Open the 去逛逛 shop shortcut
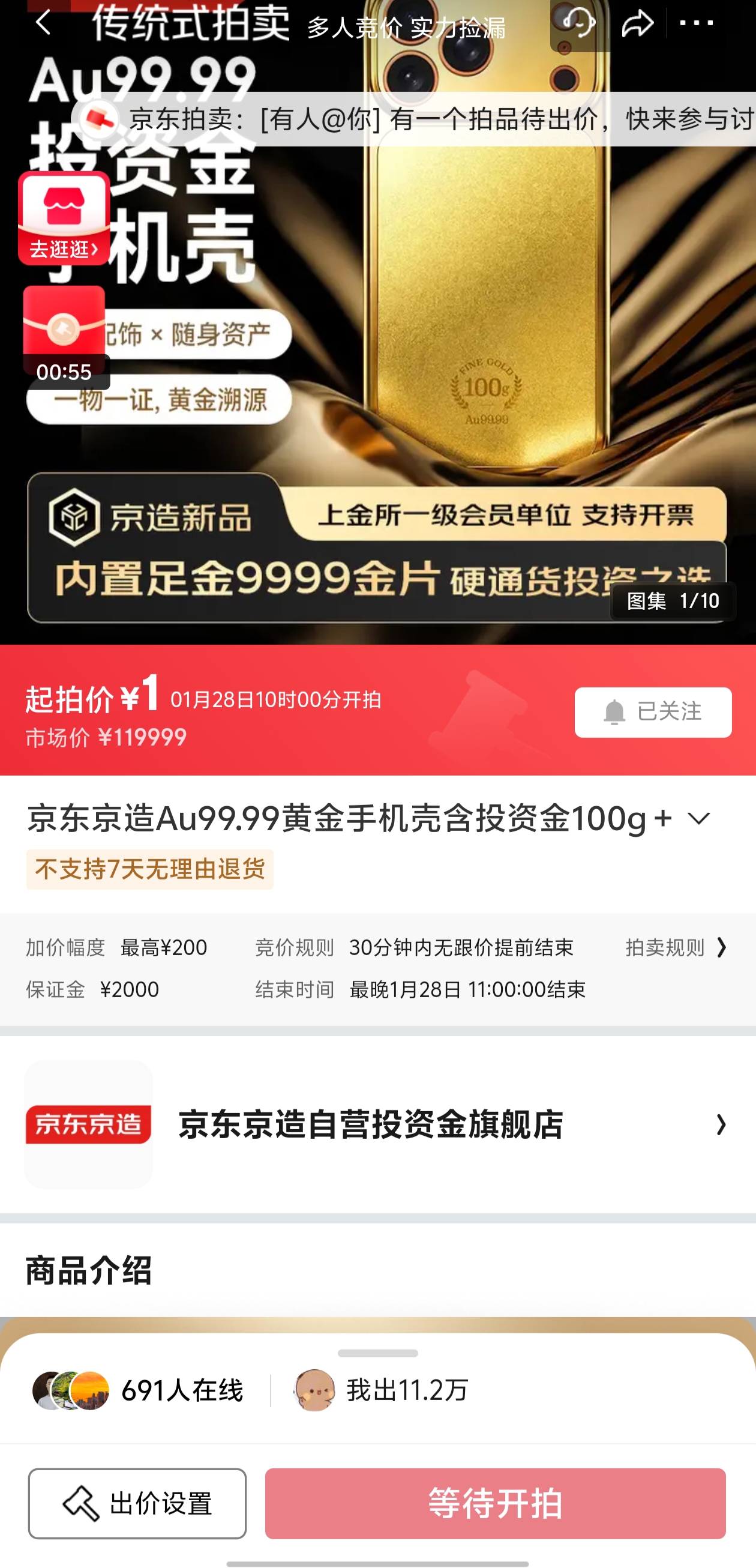The image size is (756, 1568). (64, 218)
